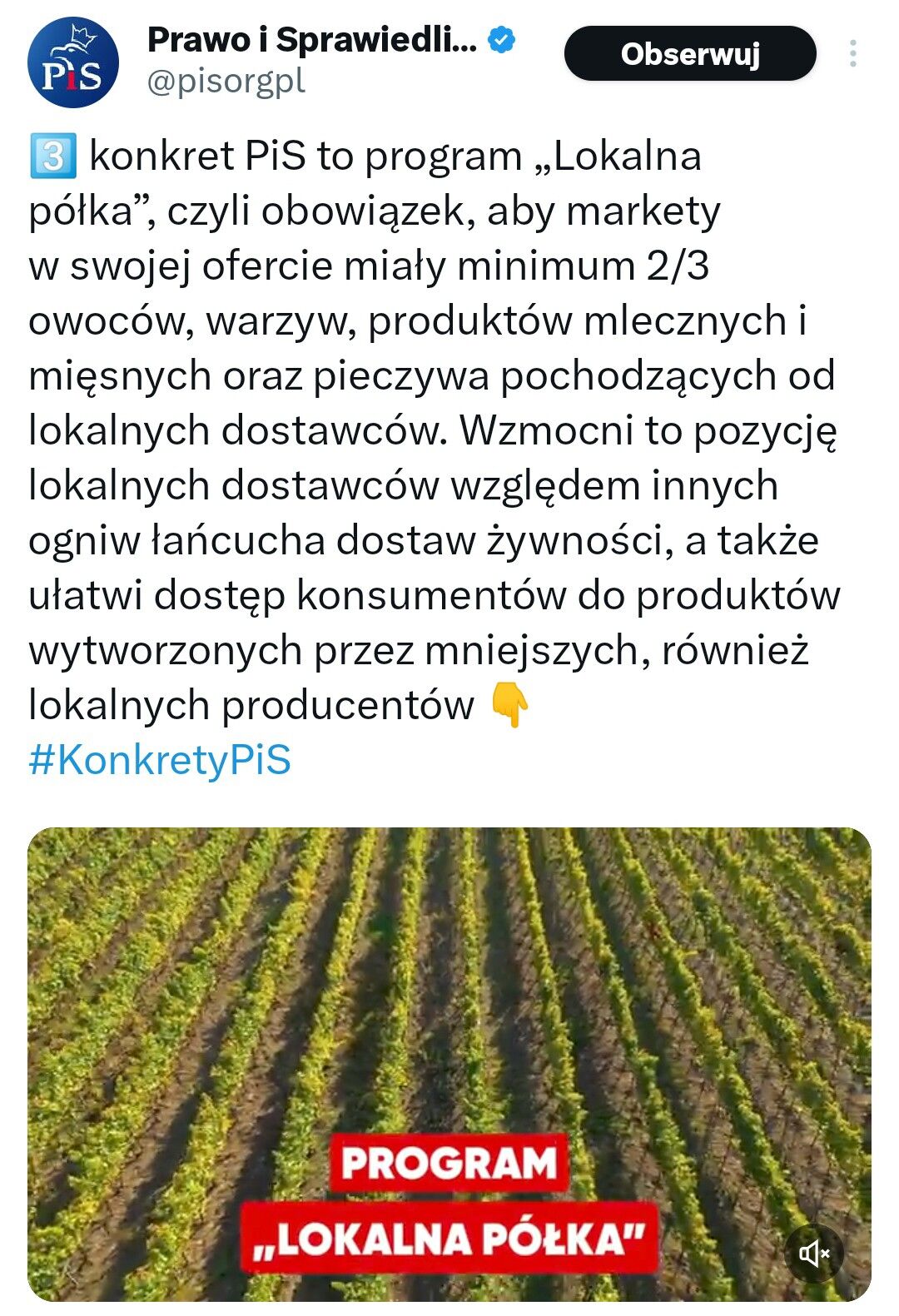Open the tweet's three-dot overflow menu
The height and width of the screenshot is (1316, 899).
coord(853,54)
